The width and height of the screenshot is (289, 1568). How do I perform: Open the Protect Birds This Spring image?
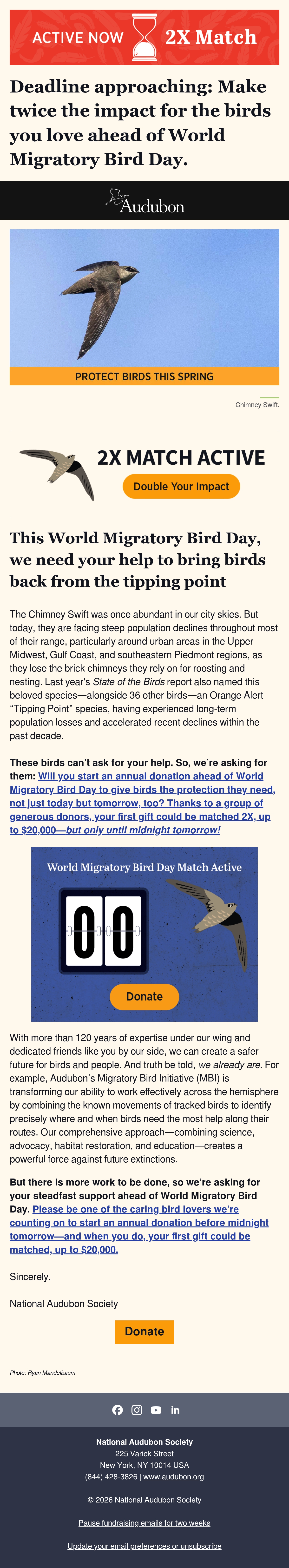point(144,307)
